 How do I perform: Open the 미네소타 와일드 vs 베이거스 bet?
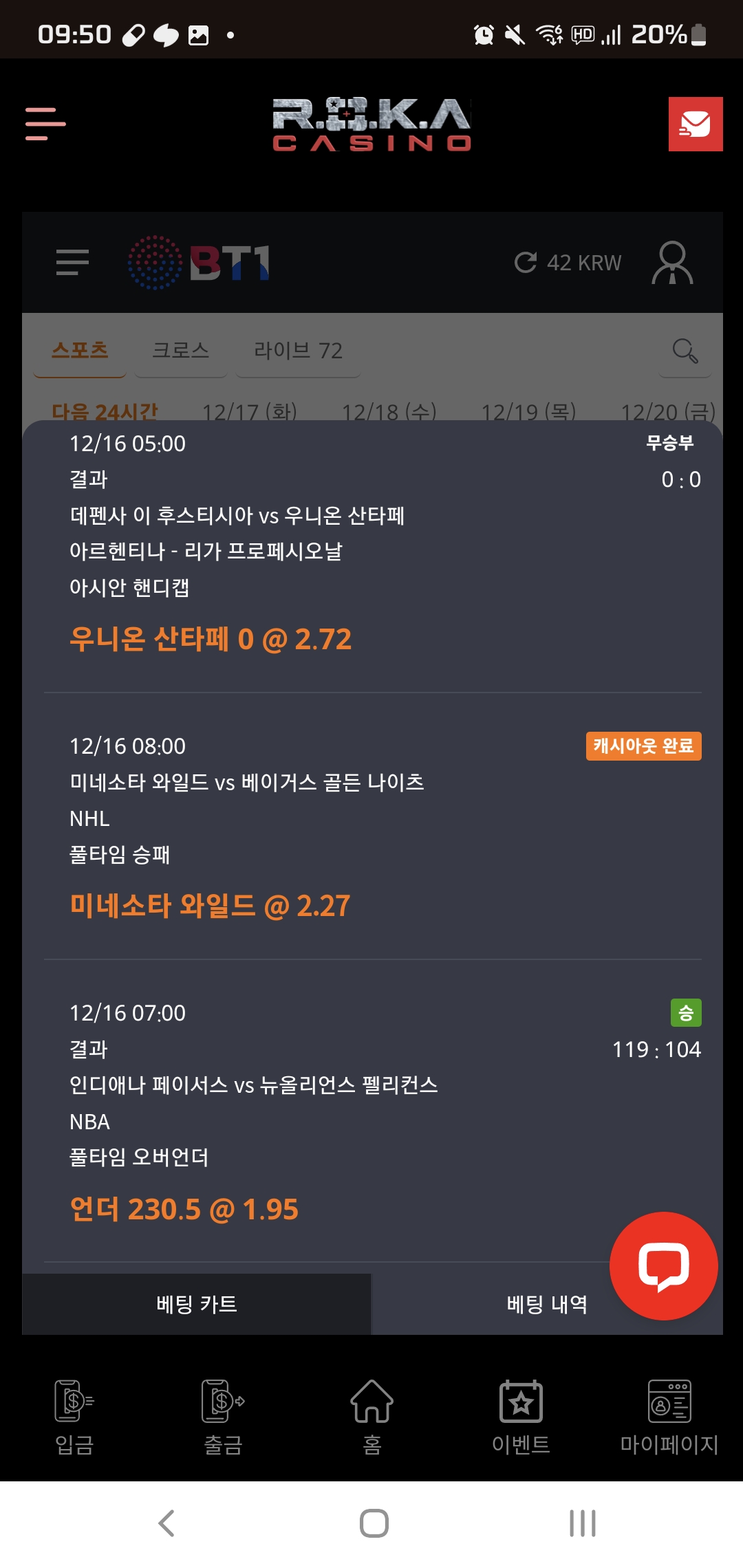pos(246,783)
